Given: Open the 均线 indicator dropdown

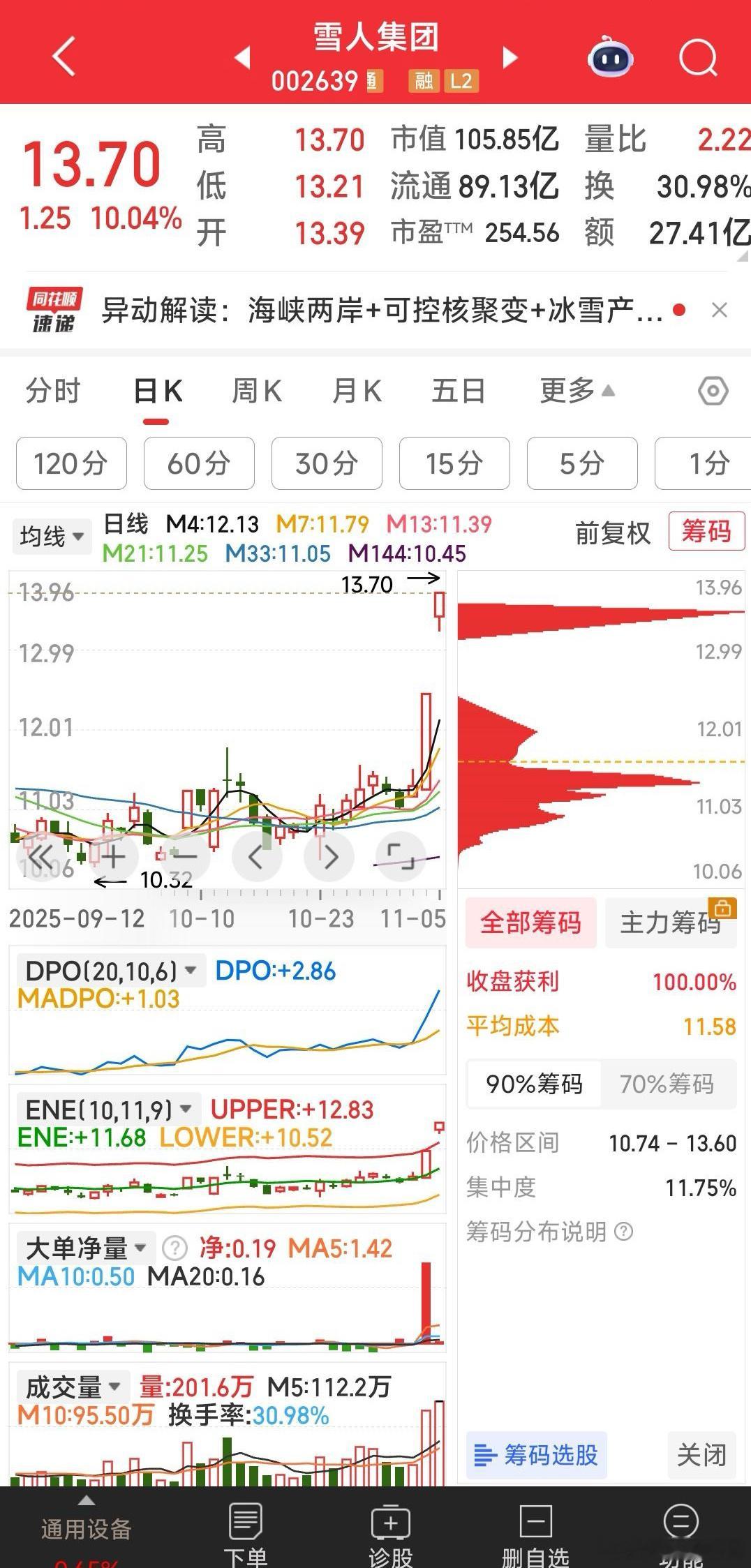Looking at the screenshot, I should pyautogui.click(x=52, y=536).
